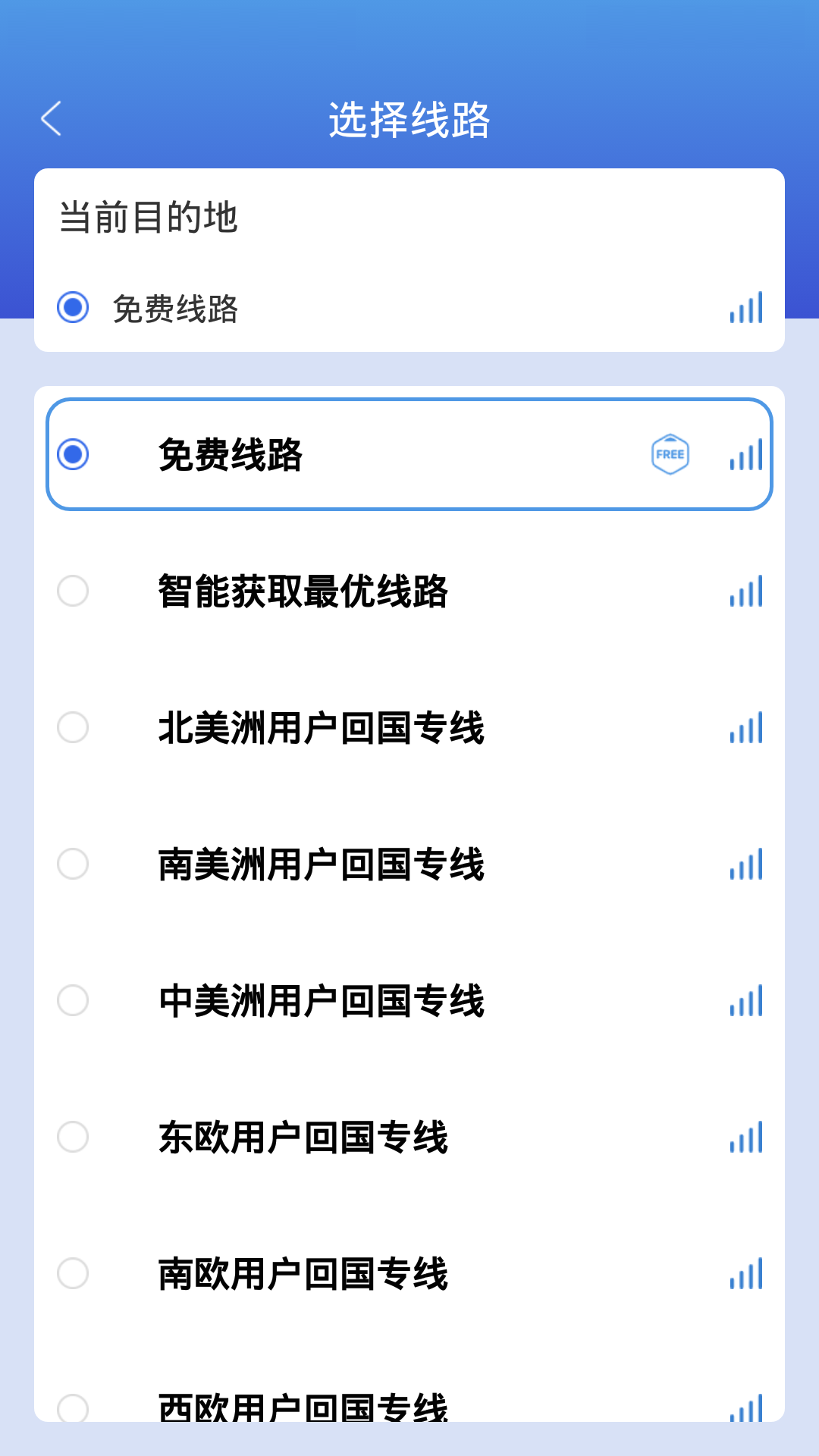The image size is (819, 1456).
Task: Click the signal strength bars for 免费线路
Action: coord(744,454)
